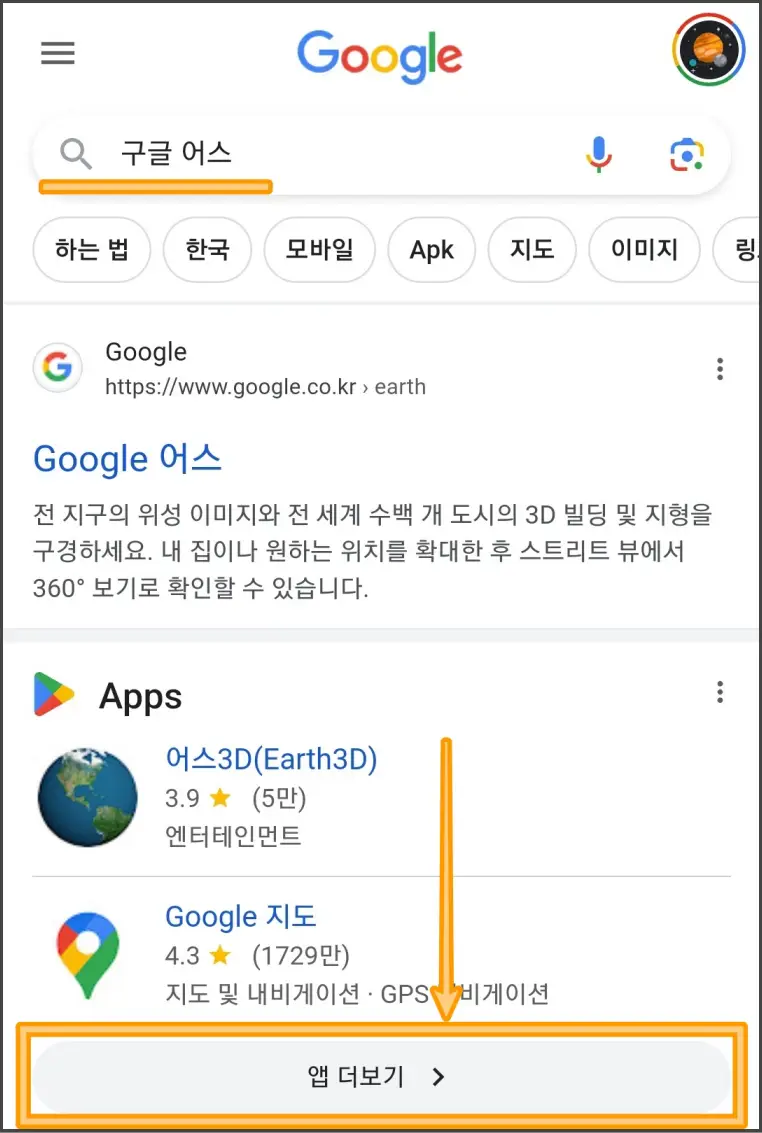Image resolution: width=762 pixels, height=1133 pixels.
Task: Open the three-dot menu on Google 어스 result
Action: 719,369
